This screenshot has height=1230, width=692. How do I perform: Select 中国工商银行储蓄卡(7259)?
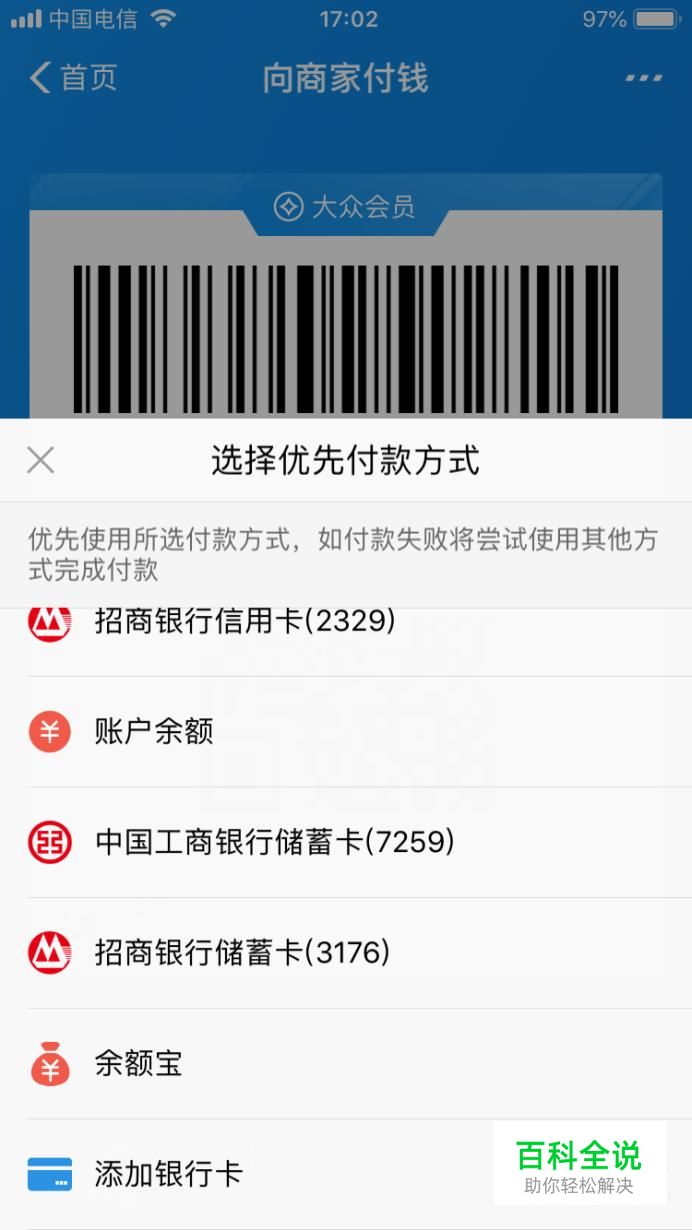click(346, 842)
